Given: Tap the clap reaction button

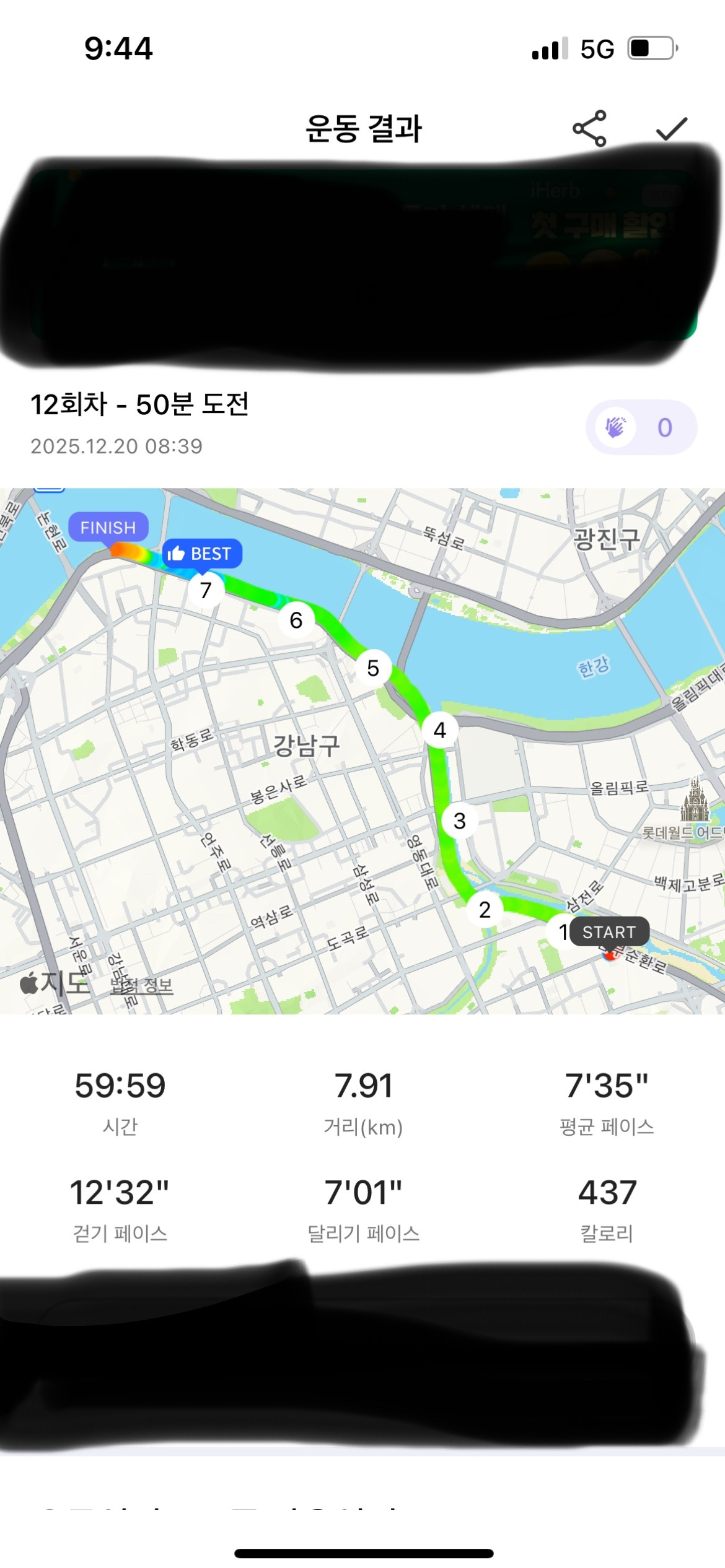Looking at the screenshot, I should click(641, 427).
